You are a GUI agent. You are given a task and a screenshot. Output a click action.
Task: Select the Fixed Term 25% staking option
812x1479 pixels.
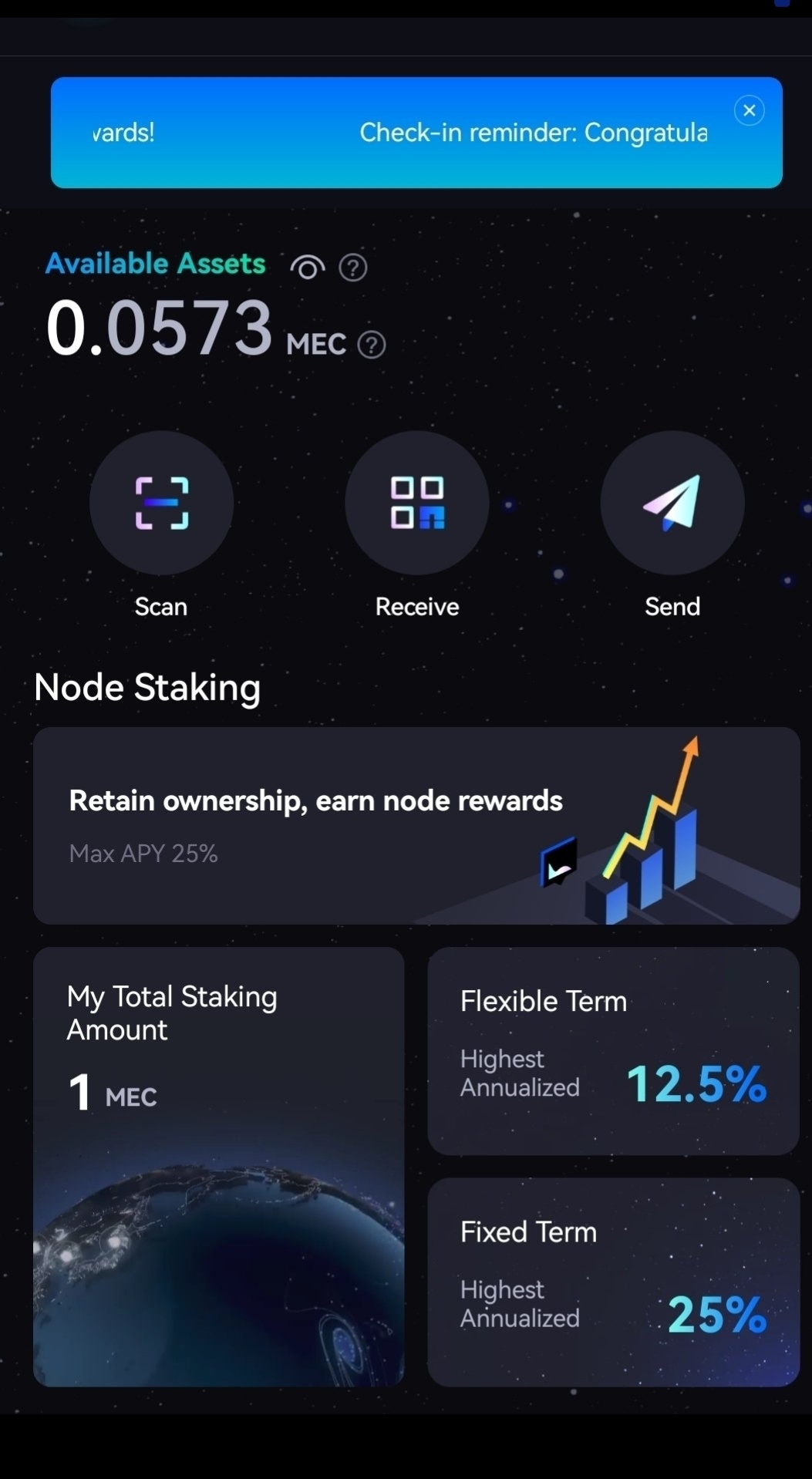pyautogui.click(x=613, y=1281)
